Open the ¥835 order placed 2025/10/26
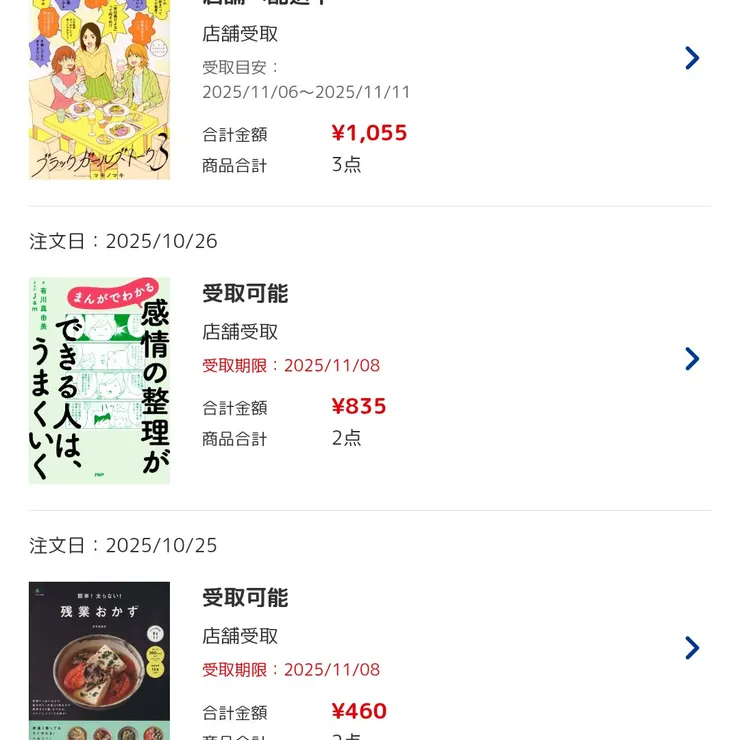 [691, 359]
